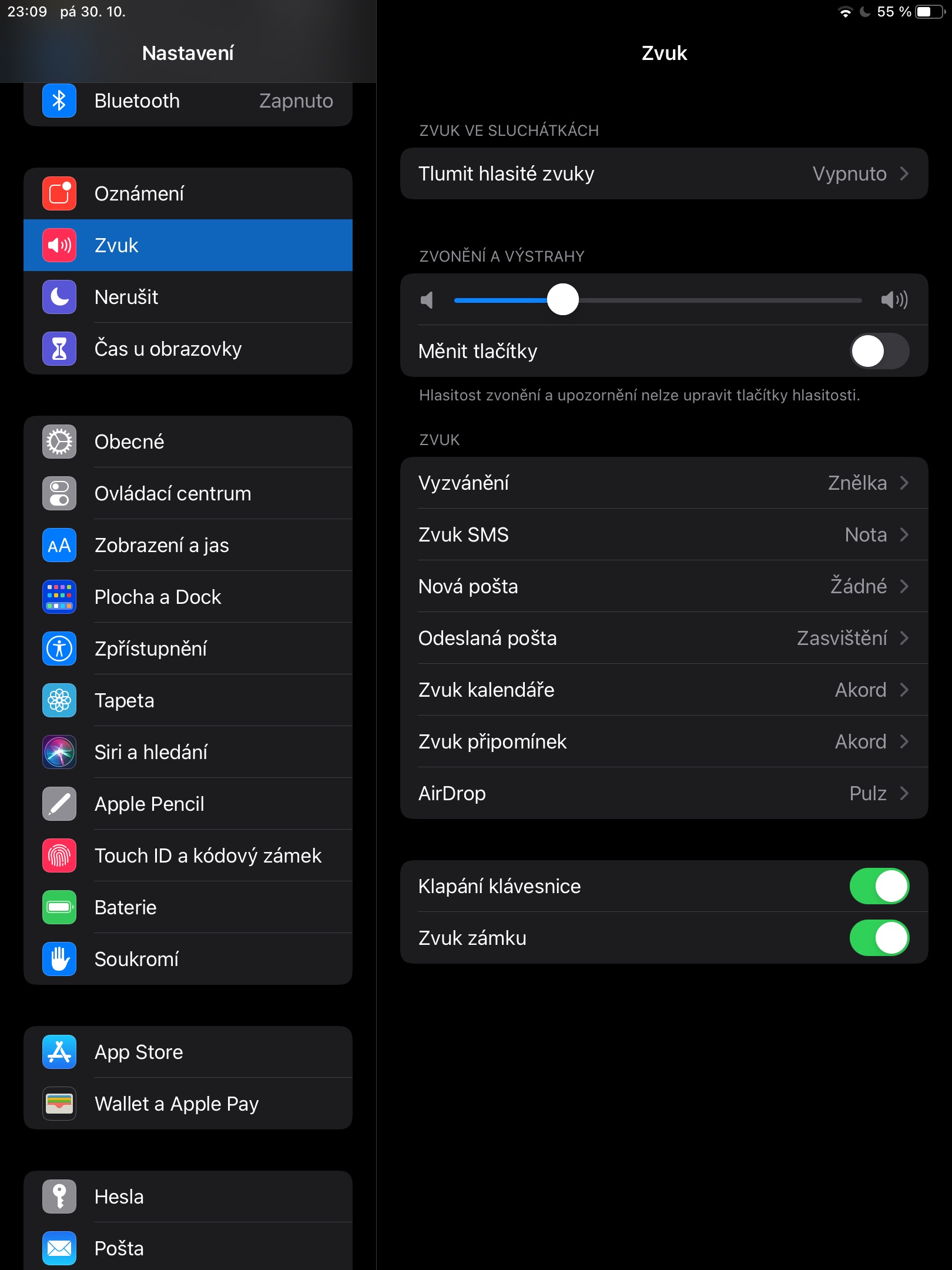Open AirDrop sound setting

click(x=663, y=794)
